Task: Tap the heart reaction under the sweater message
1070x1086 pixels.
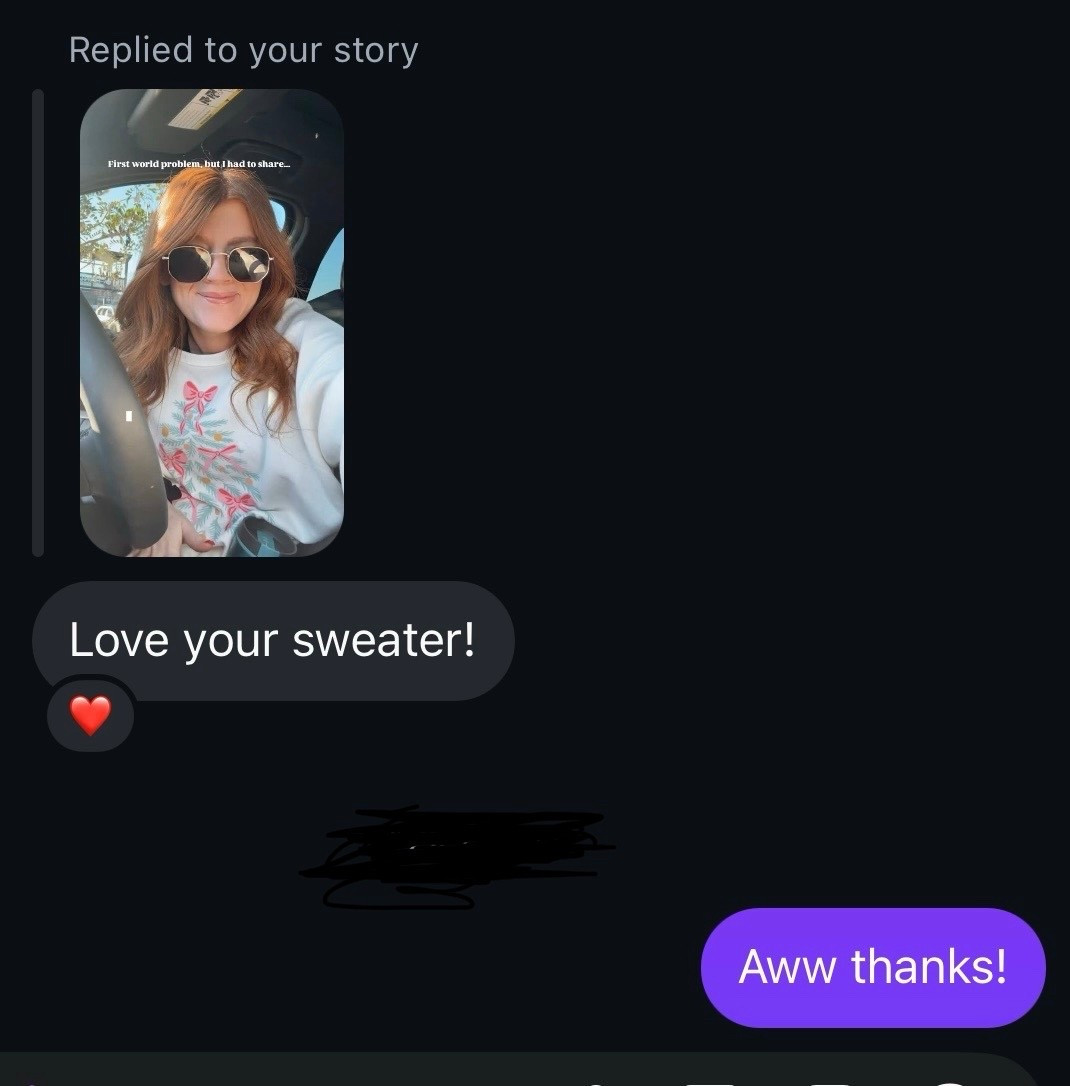Action: point(90,716)
